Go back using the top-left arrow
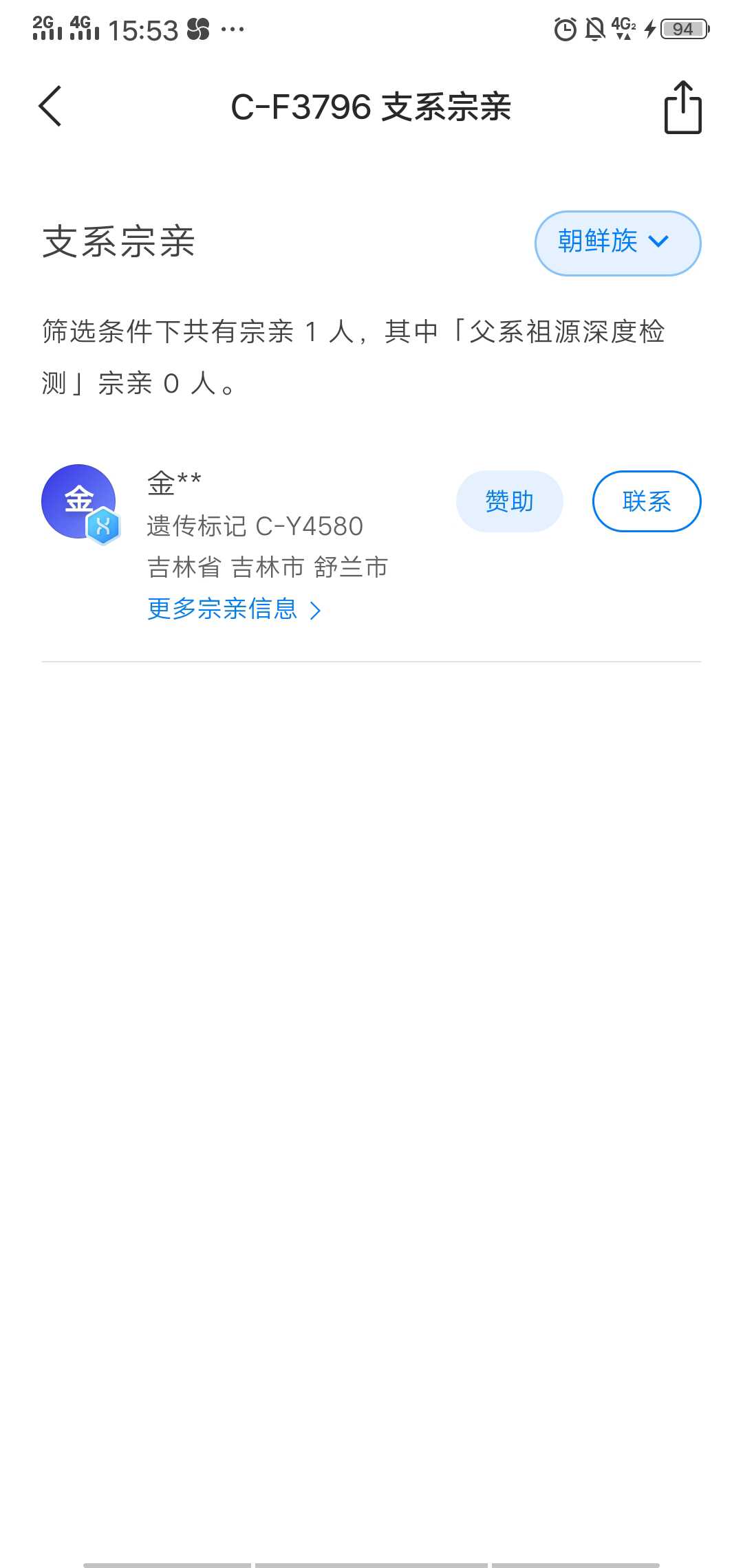 tap(50, 106)
